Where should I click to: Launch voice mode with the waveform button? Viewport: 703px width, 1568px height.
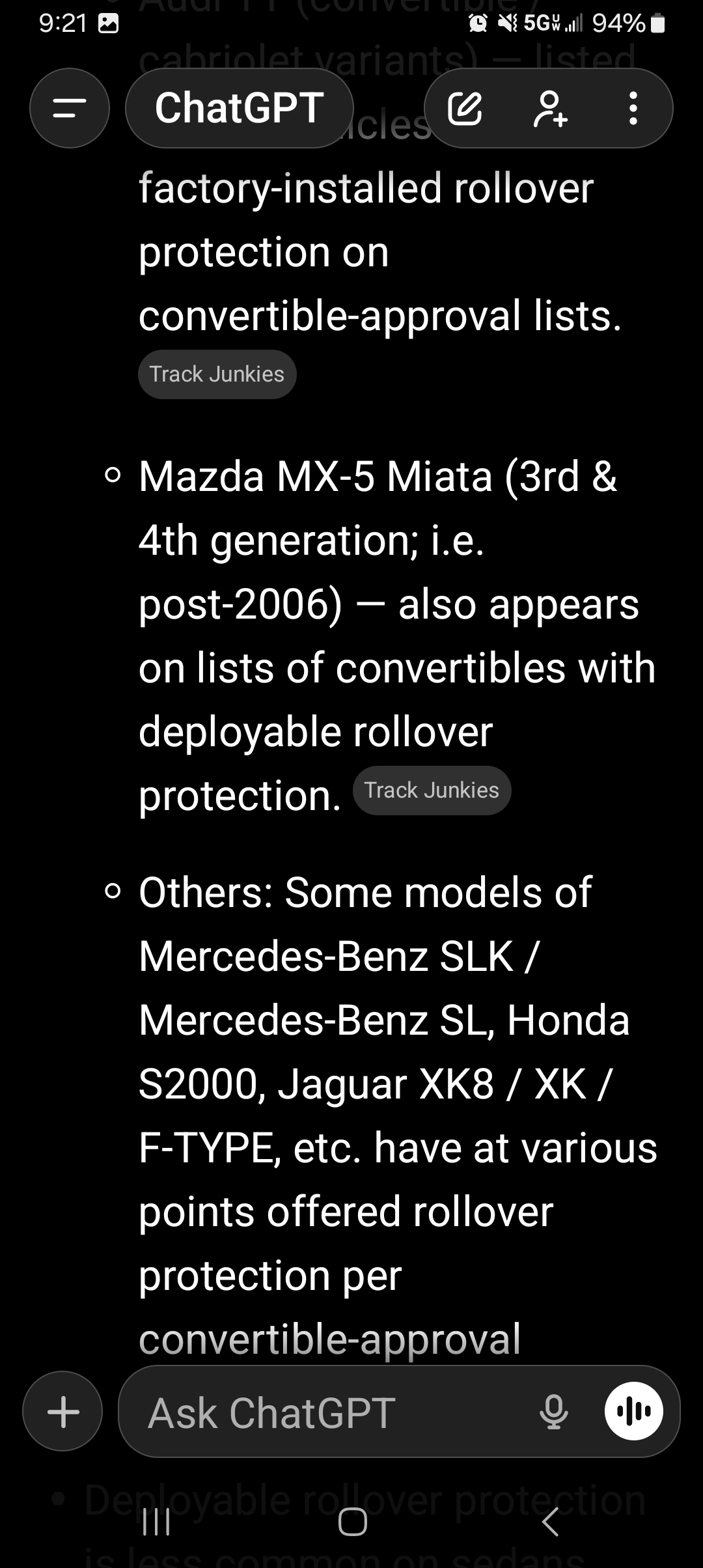coord(633,1412)
